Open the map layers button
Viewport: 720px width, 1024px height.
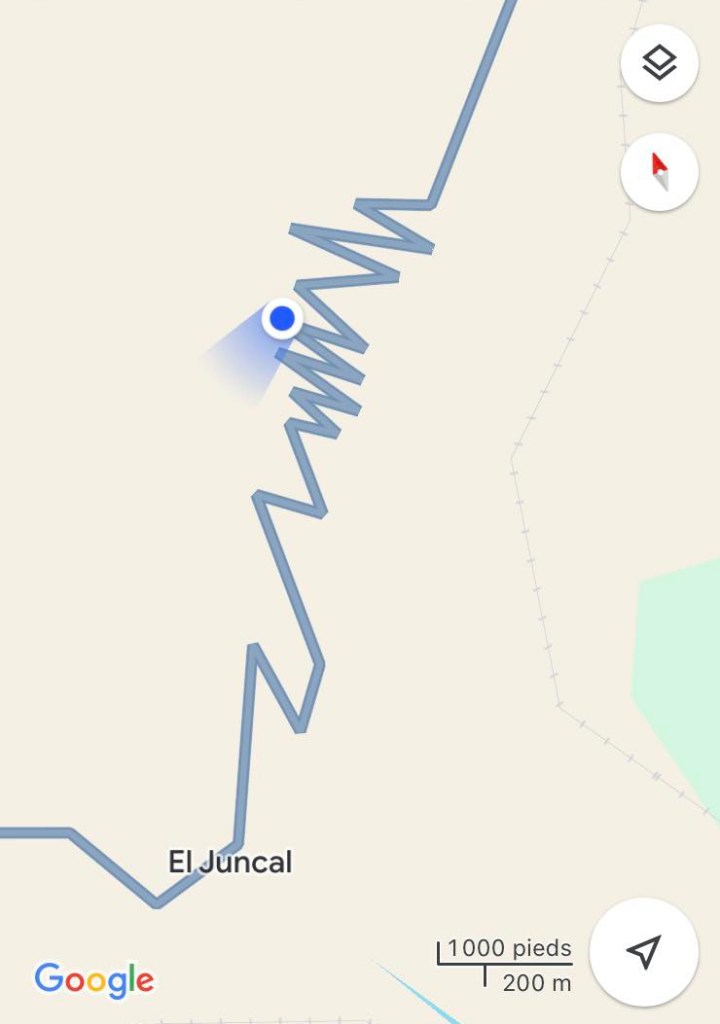659,63
